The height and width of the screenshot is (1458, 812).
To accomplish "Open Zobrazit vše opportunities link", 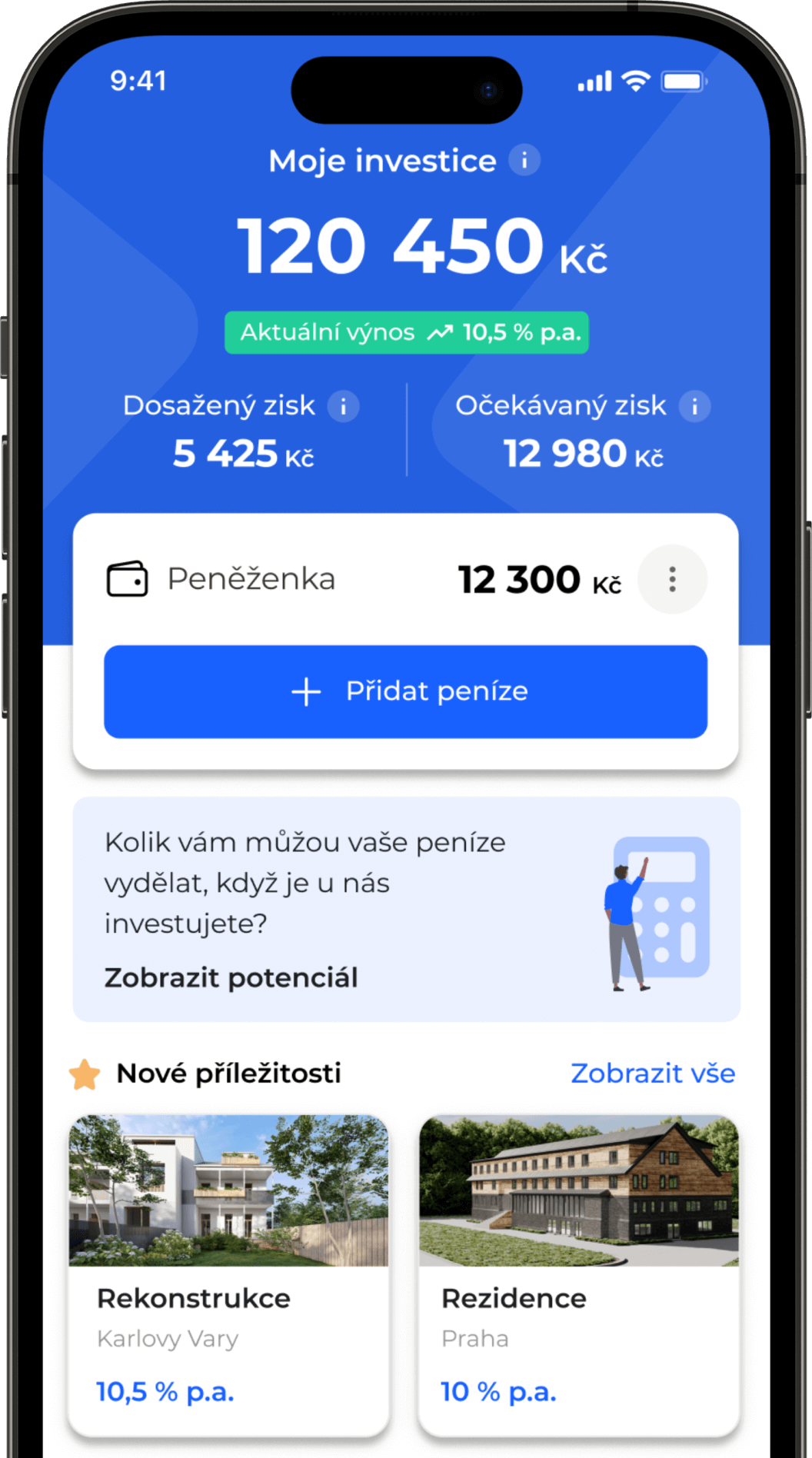I will (652, 1073).
